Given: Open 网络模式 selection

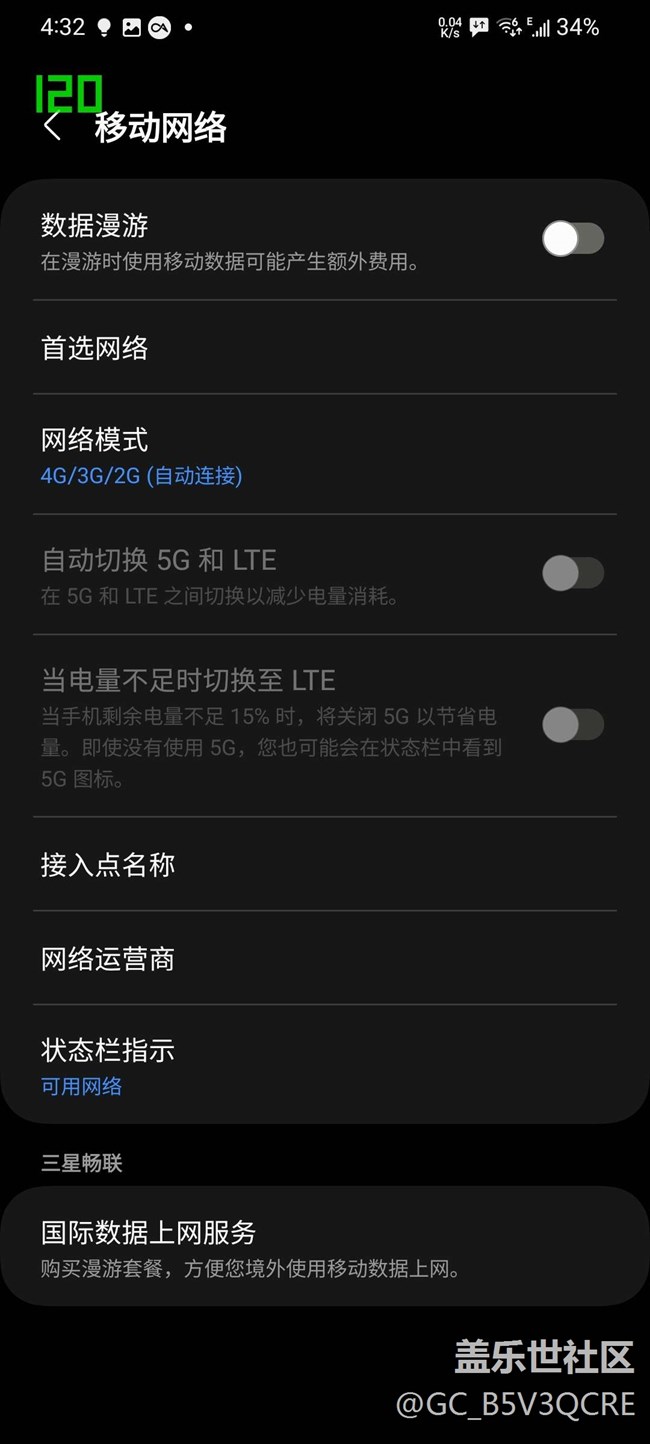Looking at the screenshot, I should pos(325,454).
